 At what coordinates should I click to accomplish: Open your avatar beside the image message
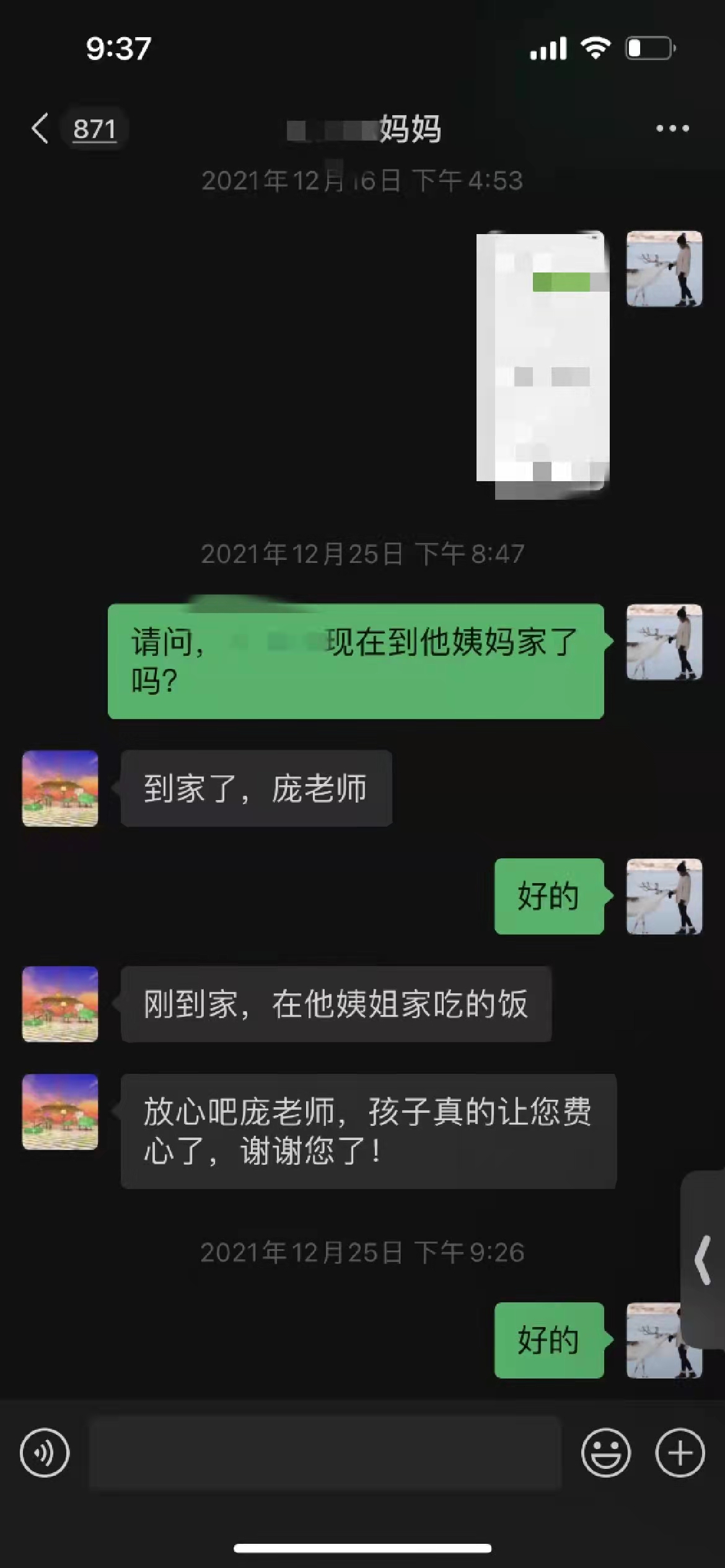tap(664, 269)
